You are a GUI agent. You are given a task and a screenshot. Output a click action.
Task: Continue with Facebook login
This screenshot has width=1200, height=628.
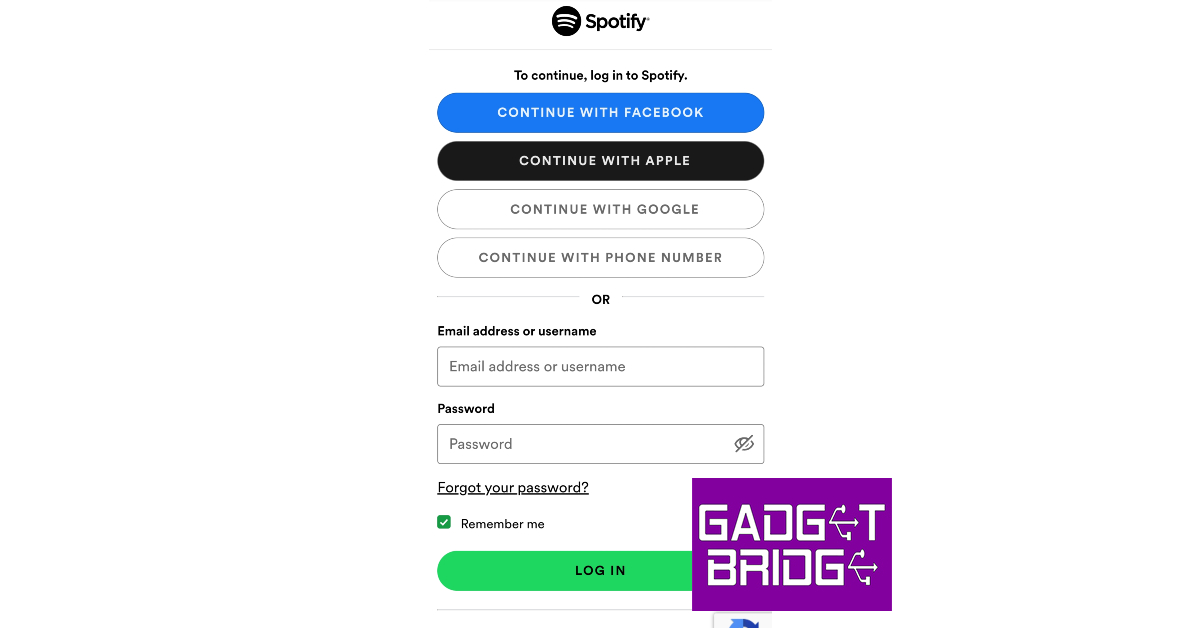600,113
